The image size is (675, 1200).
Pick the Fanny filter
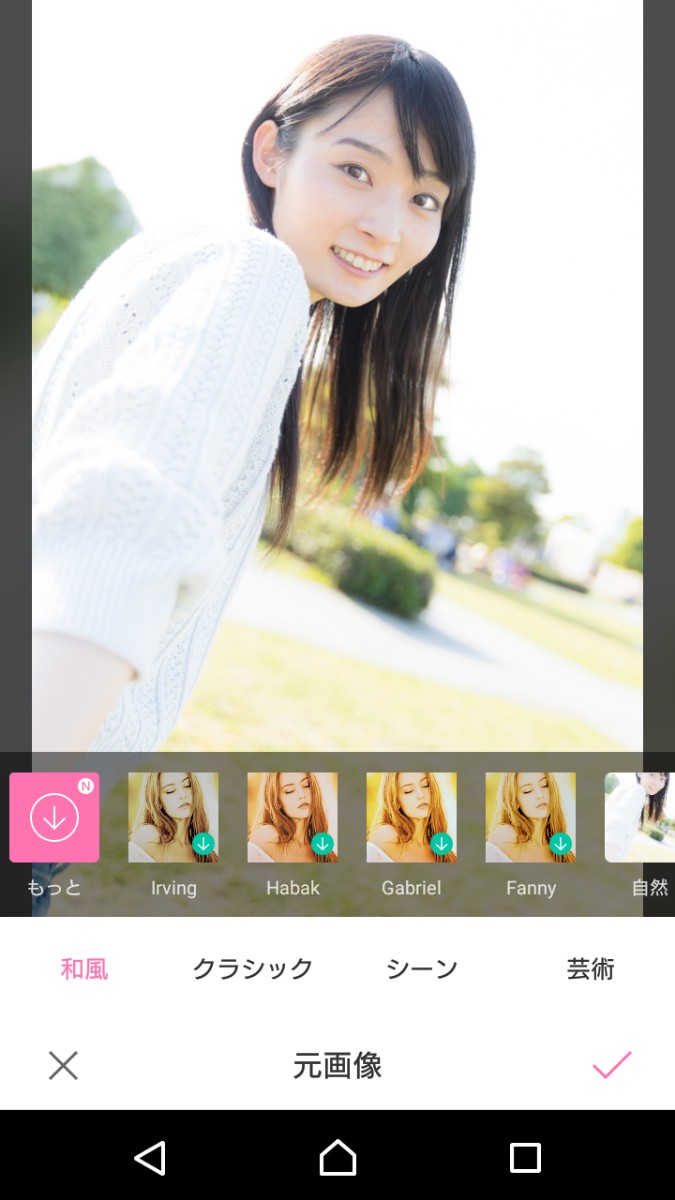coord(530,817)
